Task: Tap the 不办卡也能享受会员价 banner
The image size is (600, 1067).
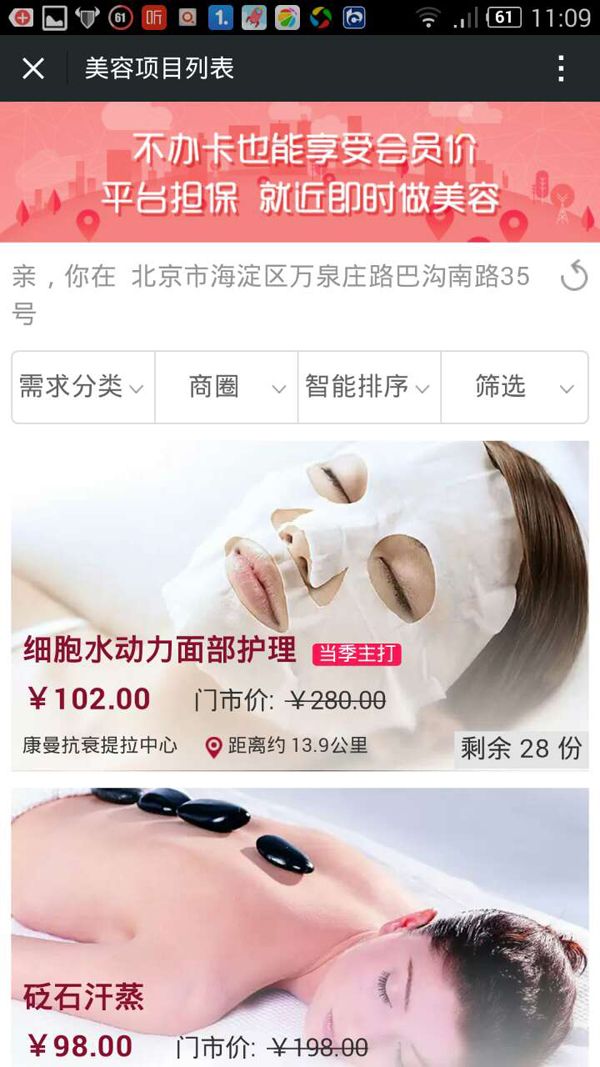Action: [x=300, y=172]
